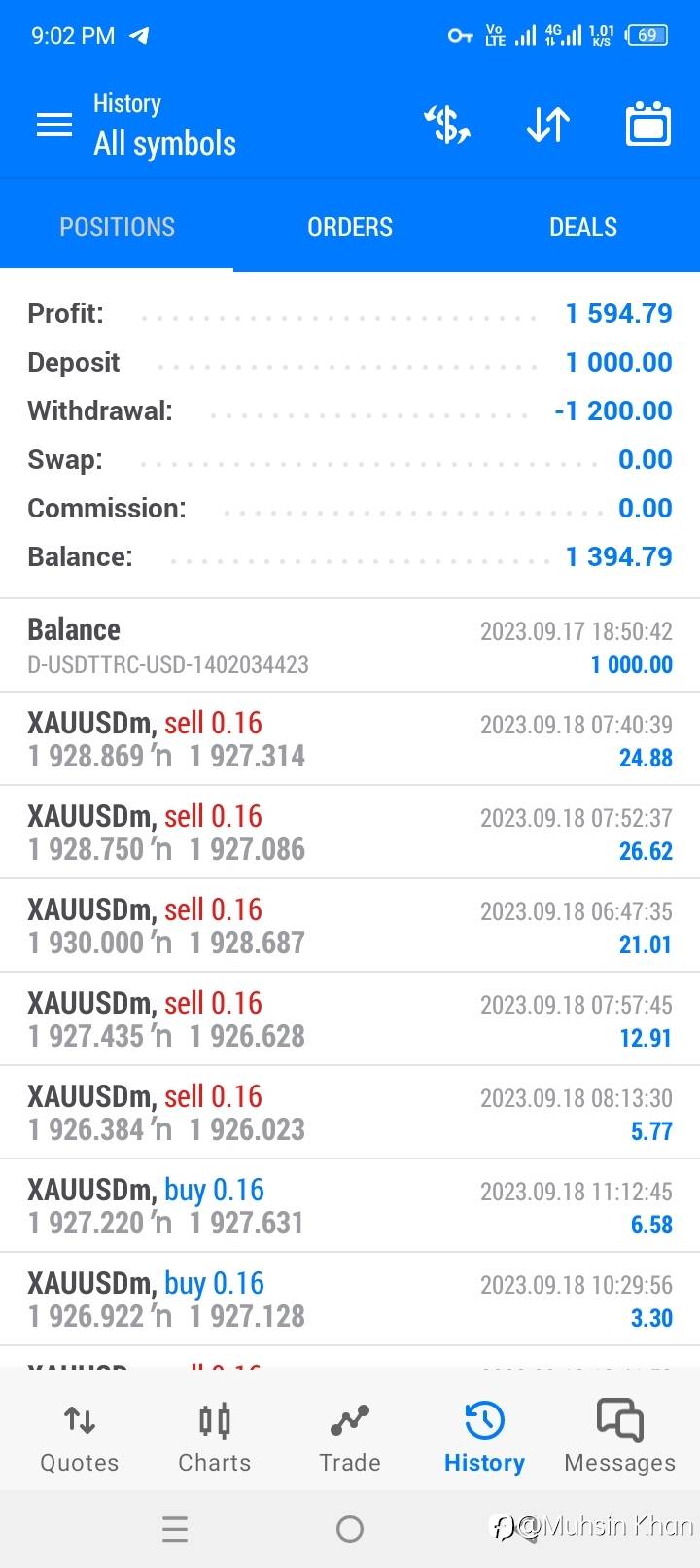Open the symbol filter dollar icon
Viewport: 700px width, 1568px height.
pyautogui.click(x=448, y=125)
